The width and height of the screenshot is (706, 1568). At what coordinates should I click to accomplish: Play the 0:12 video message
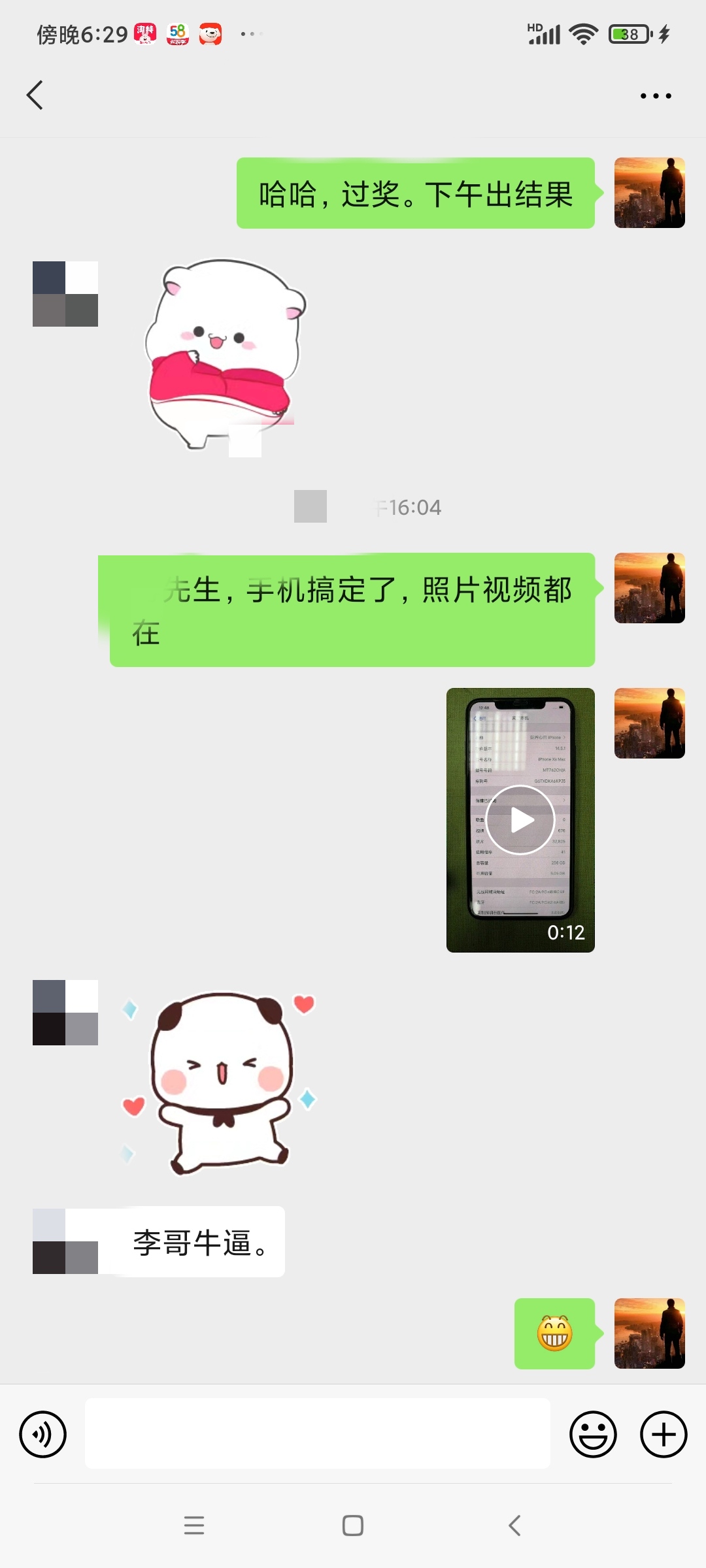click(x=520, y=819)
